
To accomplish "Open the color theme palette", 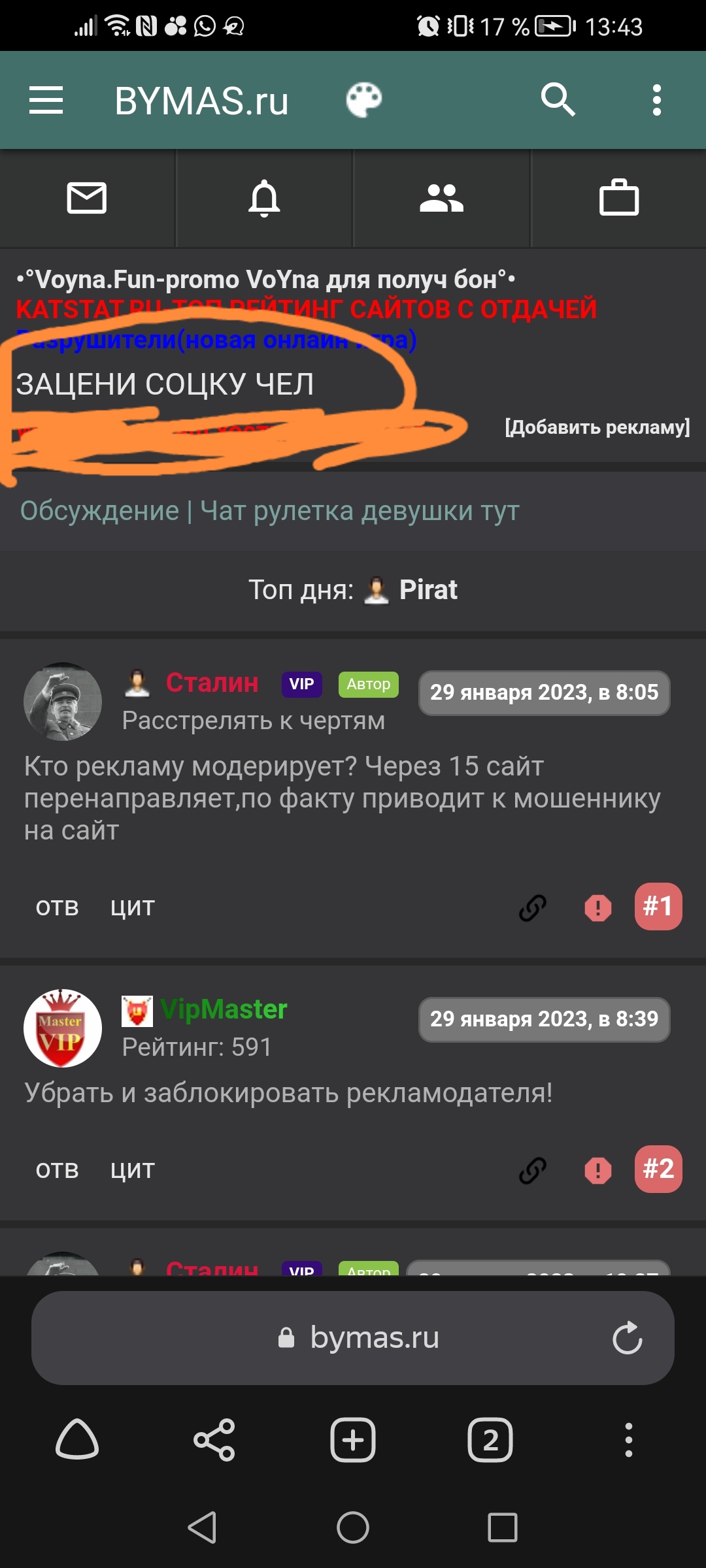I will coord(363,101).
